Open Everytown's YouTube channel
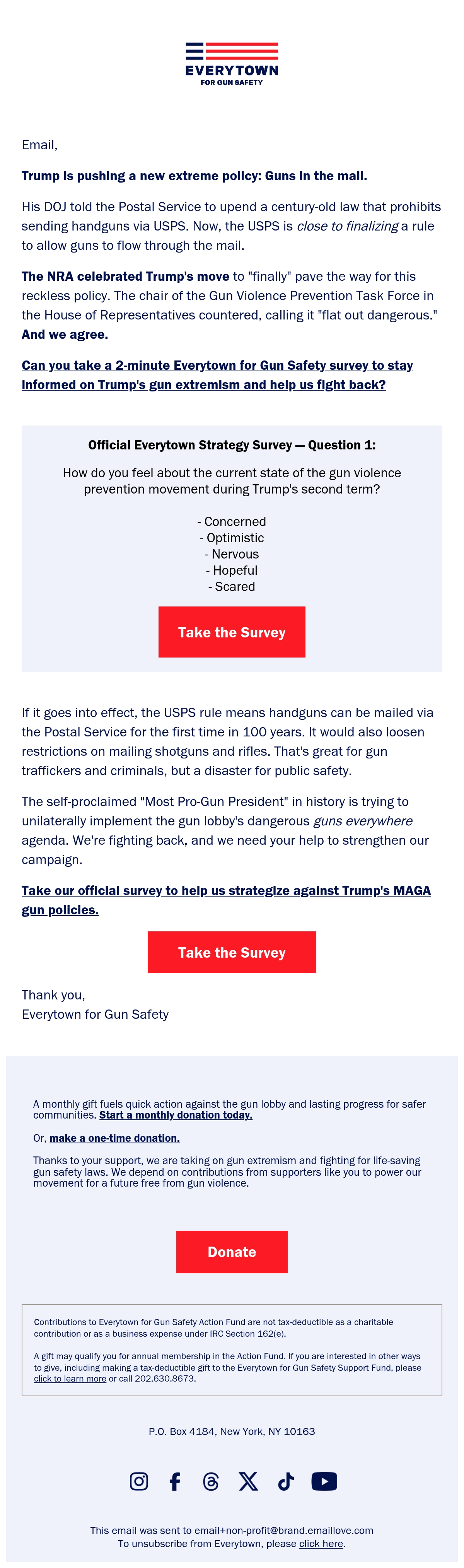The image size is (464, 1568). point(324,1481)
